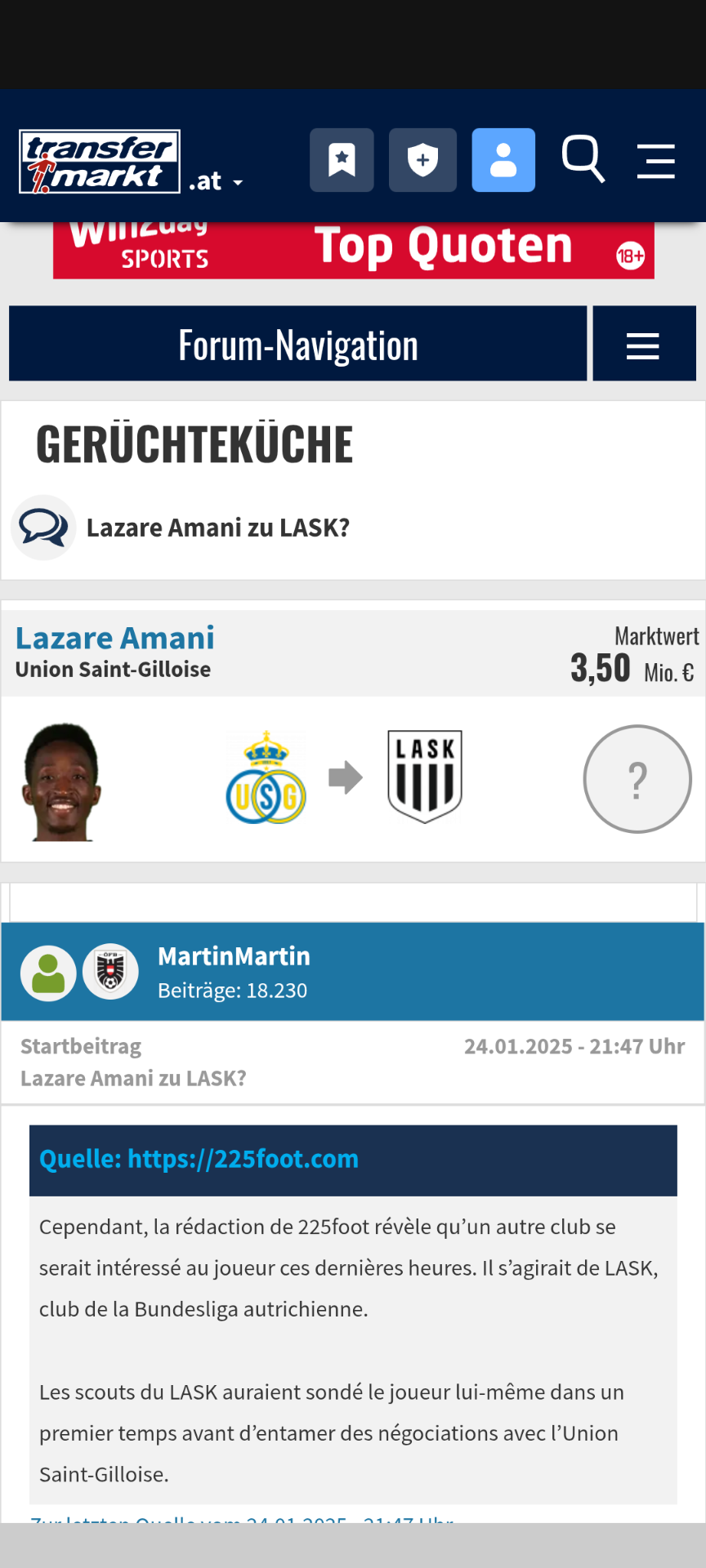This screenshot has height=1568, width=706.
Task: Open the main hamburger menu
Action: tap(656, 161)
